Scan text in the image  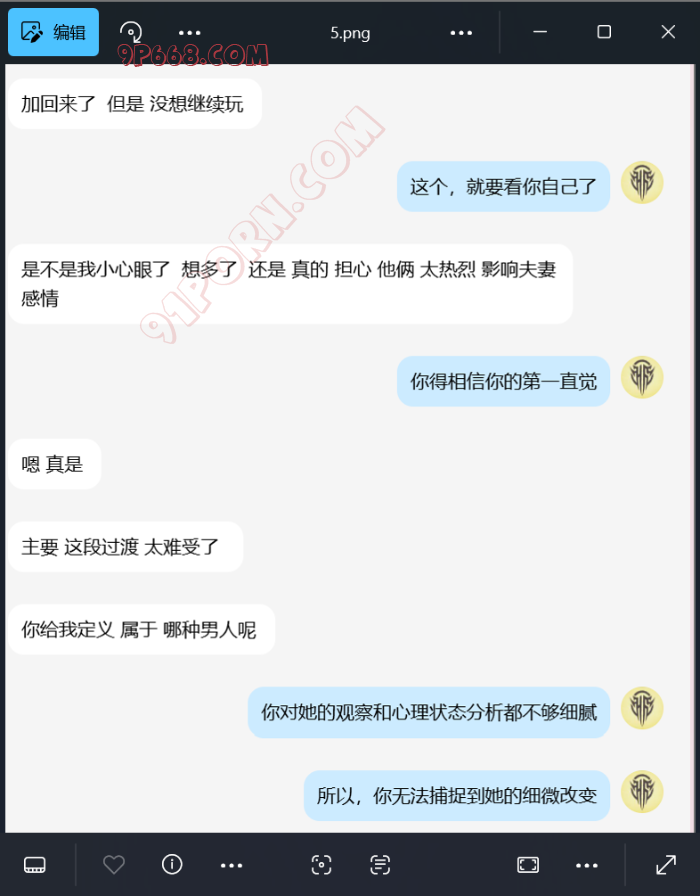click(x=380, y=865)
